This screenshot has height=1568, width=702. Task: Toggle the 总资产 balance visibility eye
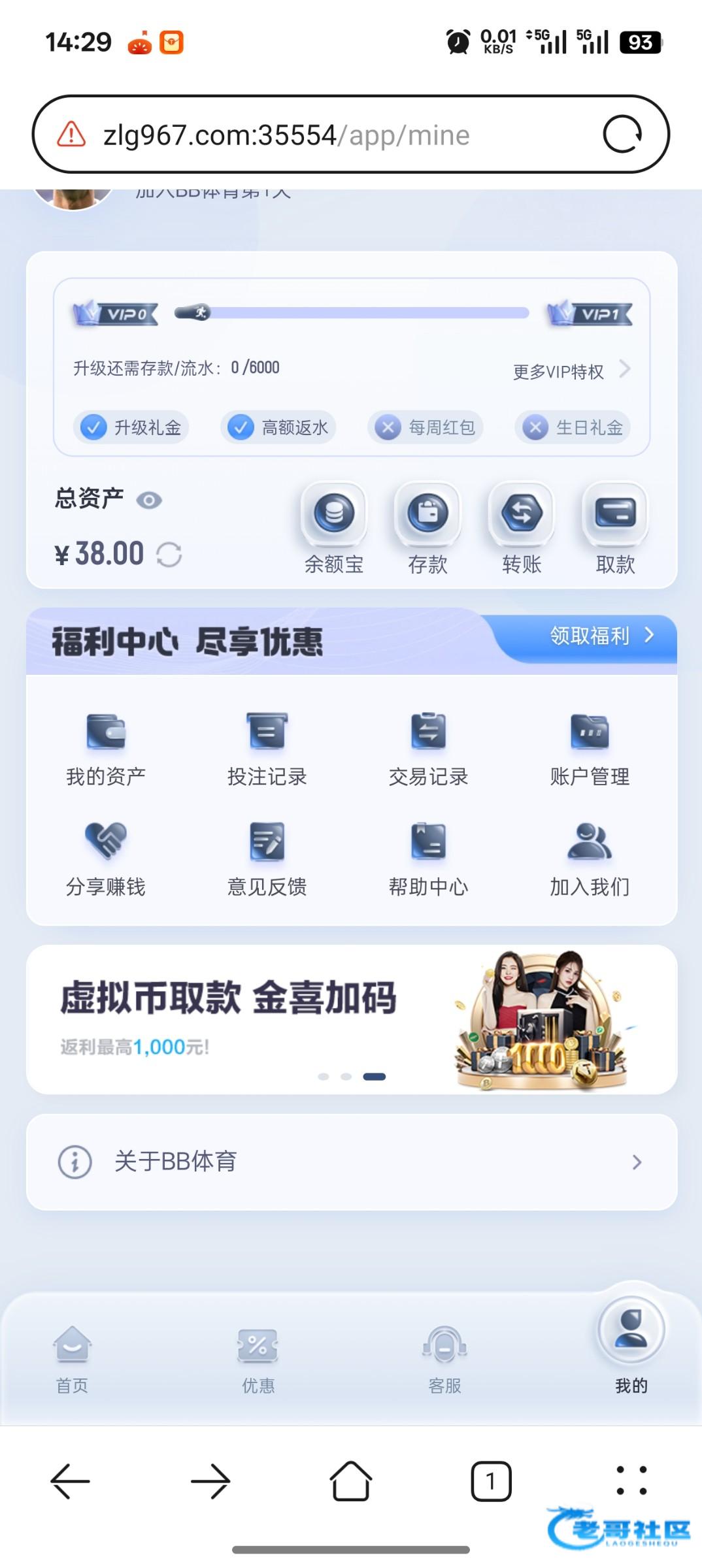[149, 500]
